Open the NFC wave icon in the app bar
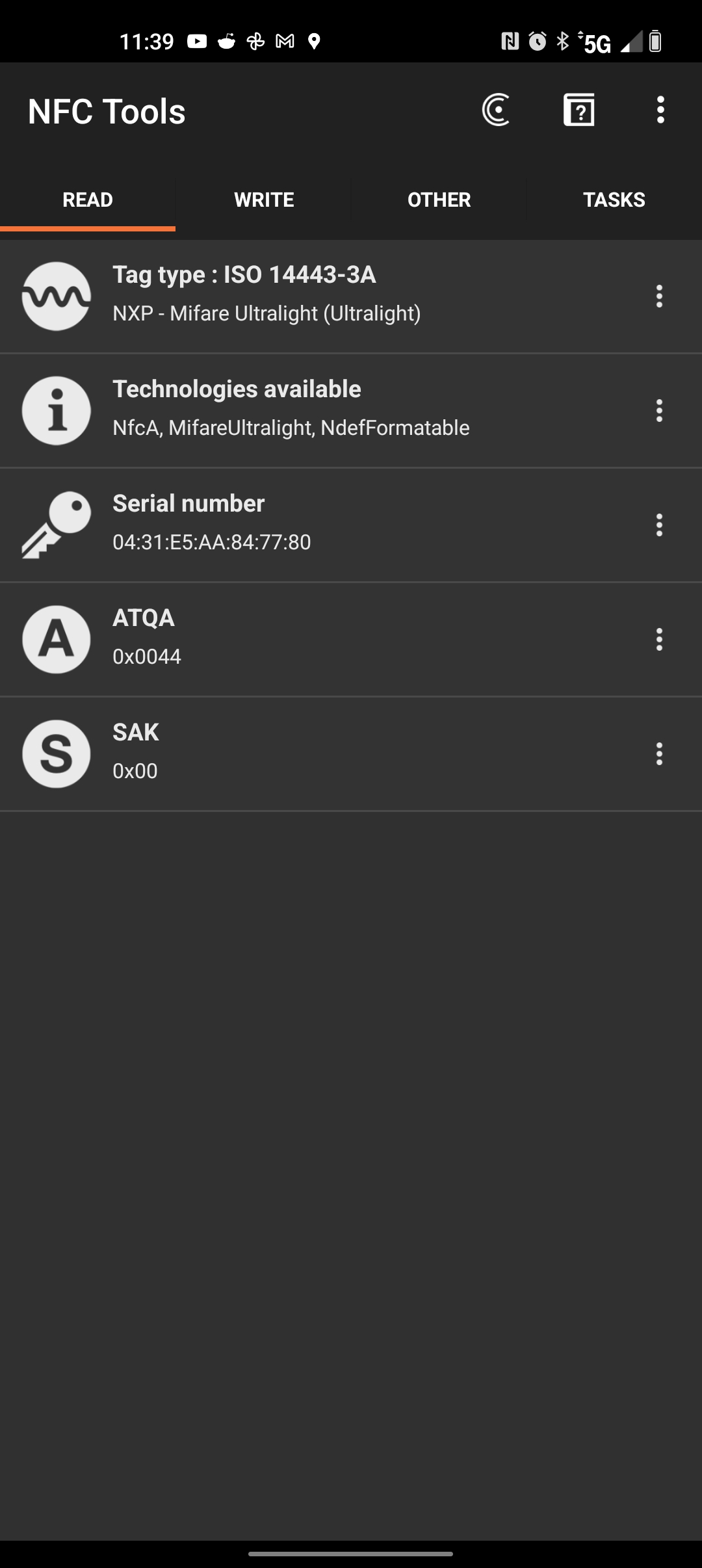This screenshot has height=1568, width=702. (x=496, y=110)
